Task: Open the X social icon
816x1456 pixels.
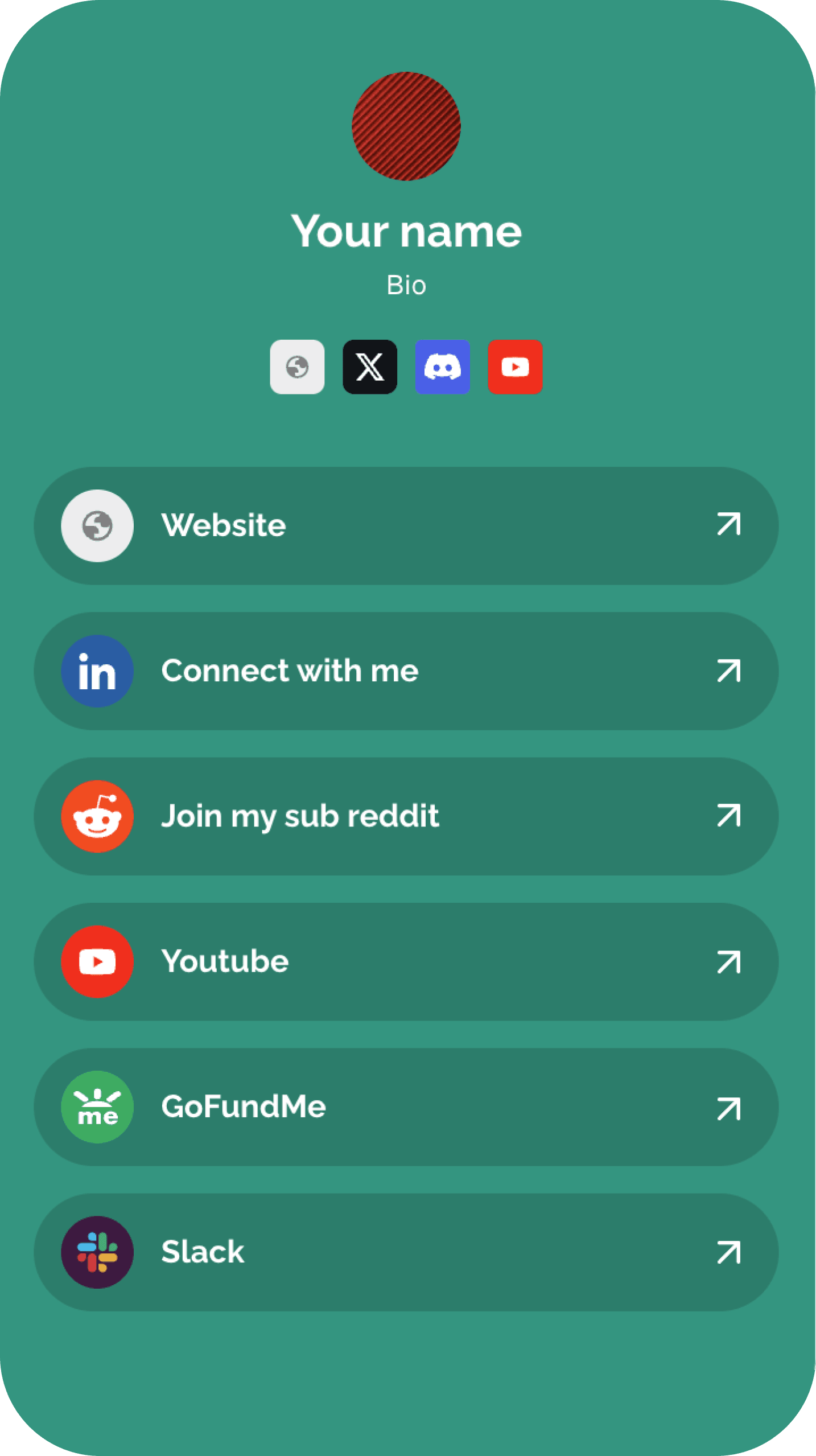Action: [370, 367]
